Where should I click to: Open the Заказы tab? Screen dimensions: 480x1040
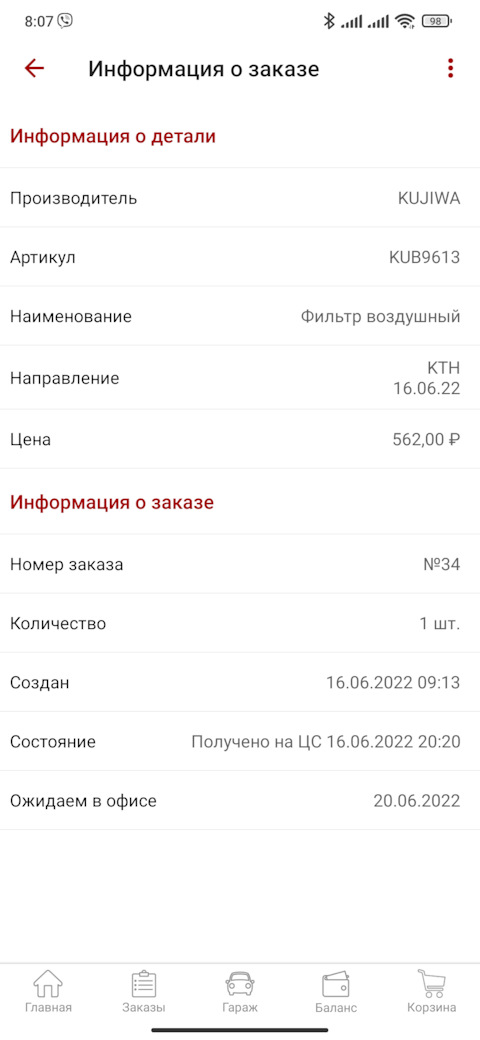[x=144, y=992]
